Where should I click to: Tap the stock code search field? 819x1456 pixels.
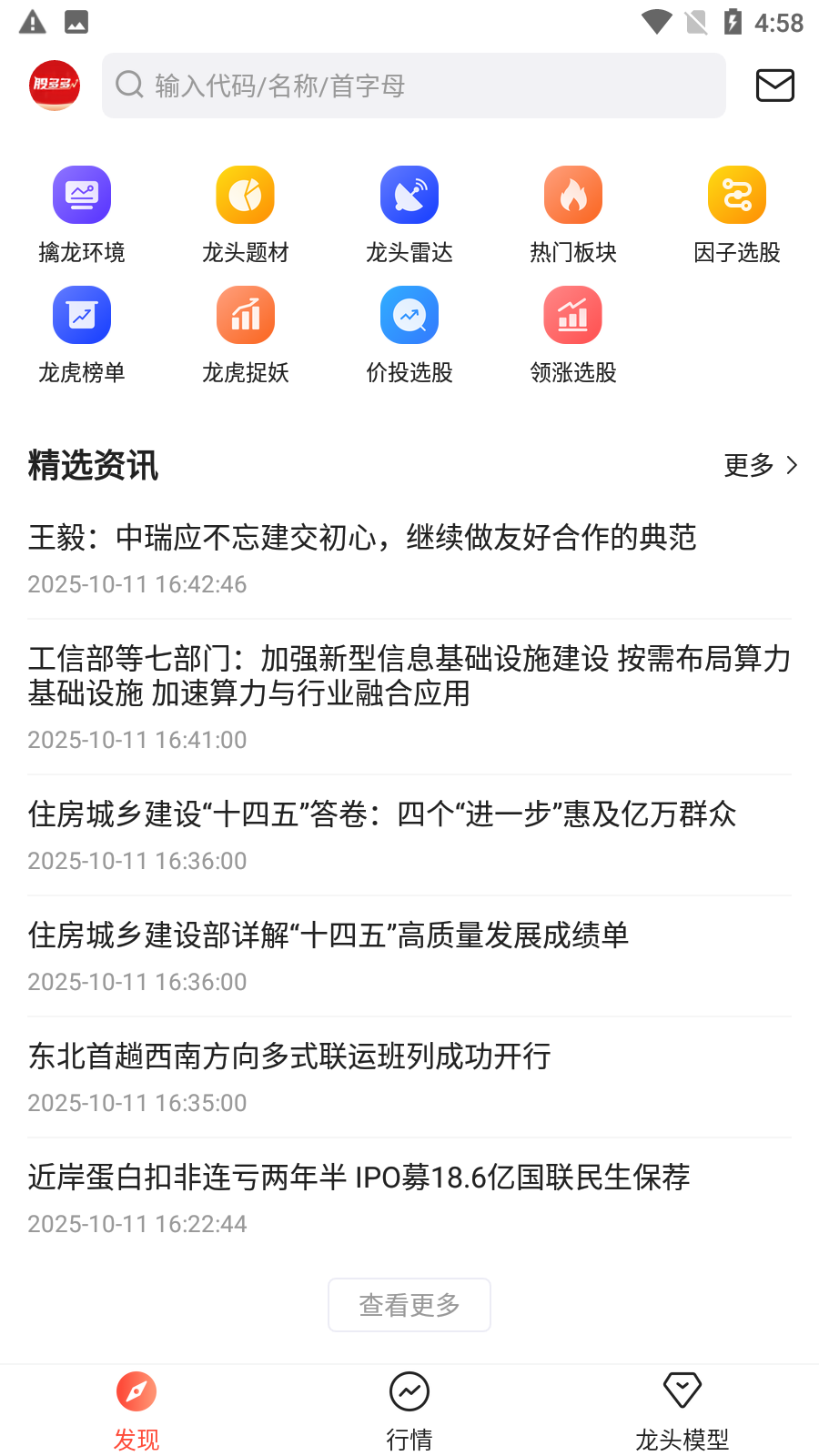point(414,86)
